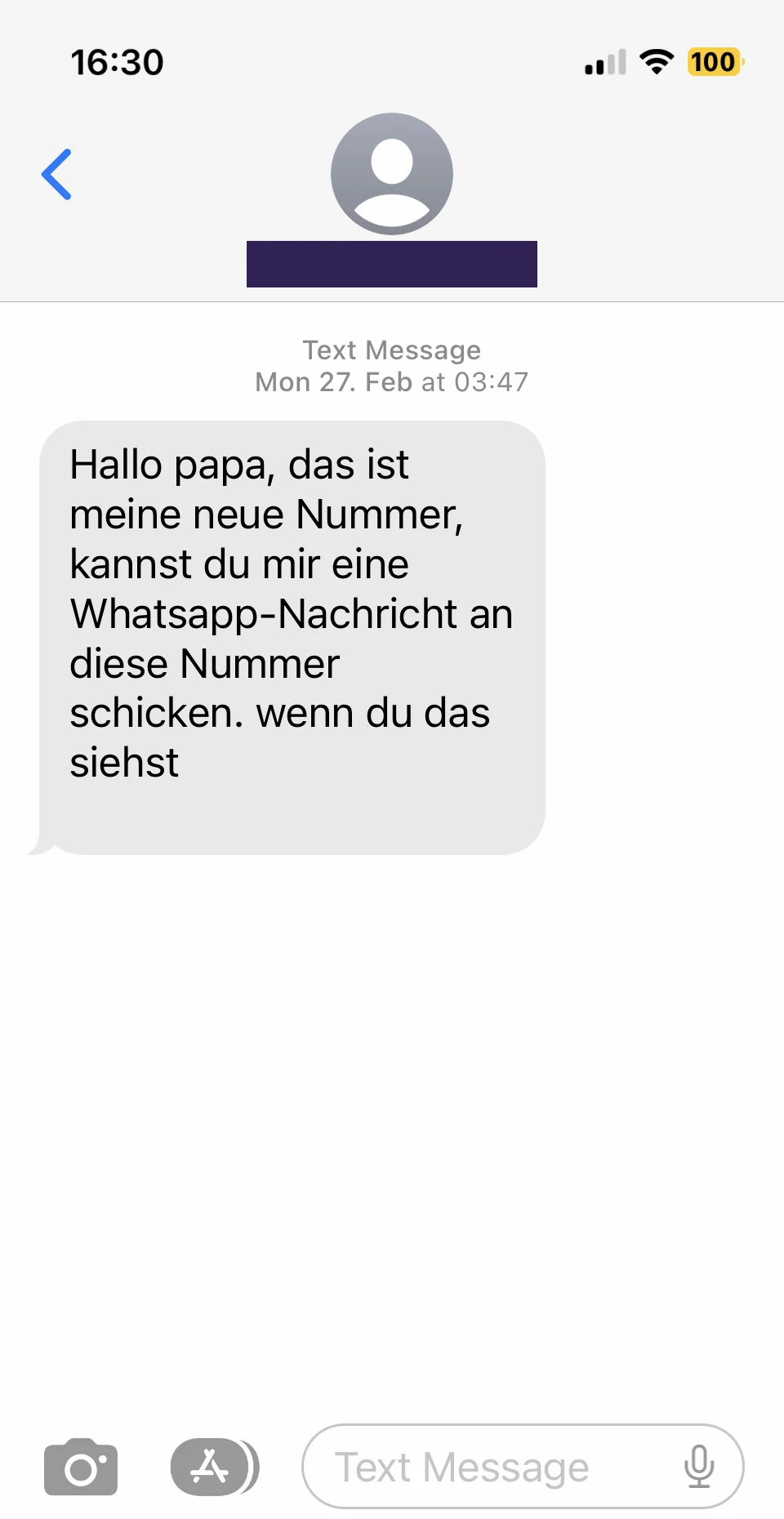Start dictating with the microphone icon
The height and width of the screenshot is (1519, 784).
point(699,1468)
